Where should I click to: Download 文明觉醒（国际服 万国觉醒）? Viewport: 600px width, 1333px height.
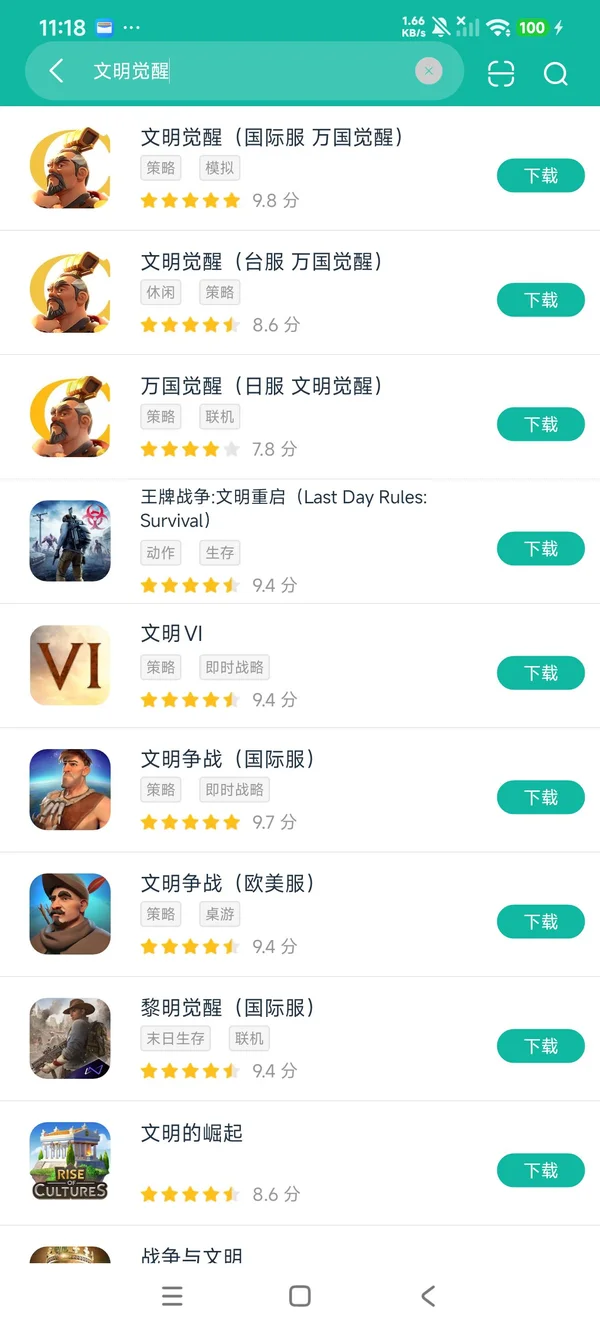[x=540, y=176]
